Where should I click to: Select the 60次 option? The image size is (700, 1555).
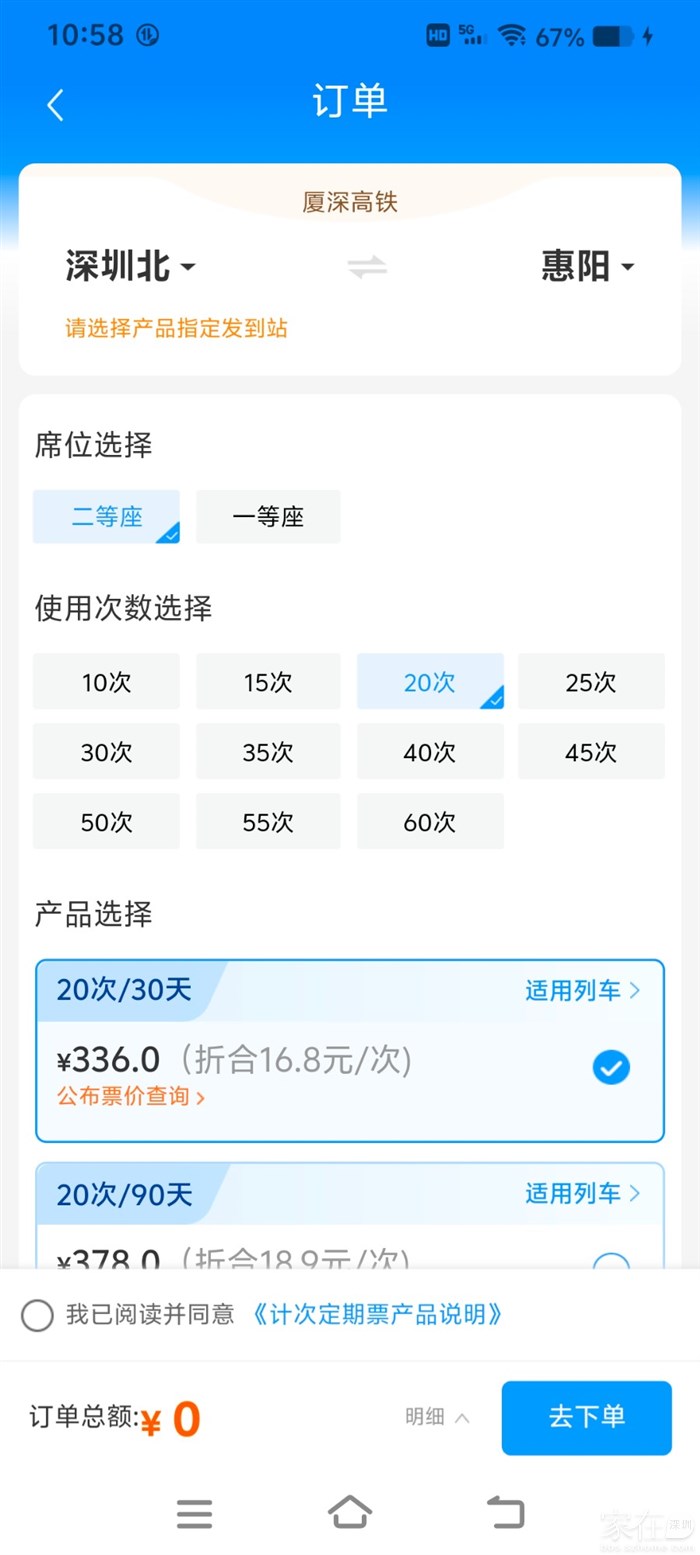430,822
